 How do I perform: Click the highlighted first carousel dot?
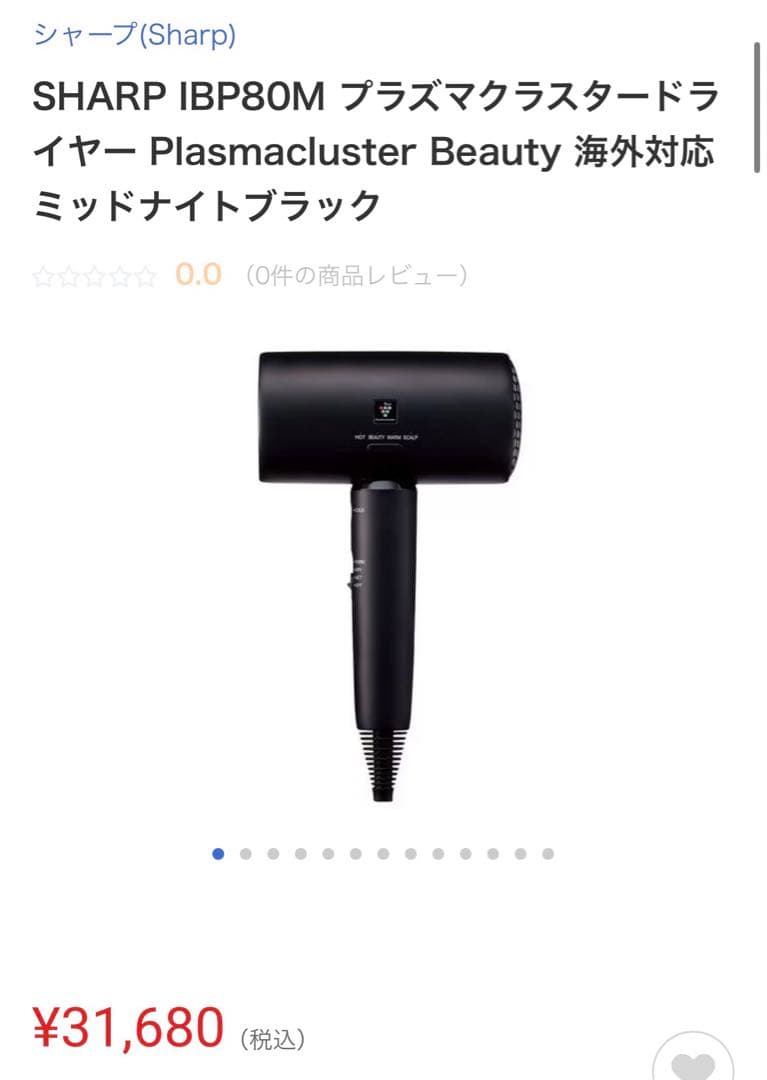[x=218, y=855]
